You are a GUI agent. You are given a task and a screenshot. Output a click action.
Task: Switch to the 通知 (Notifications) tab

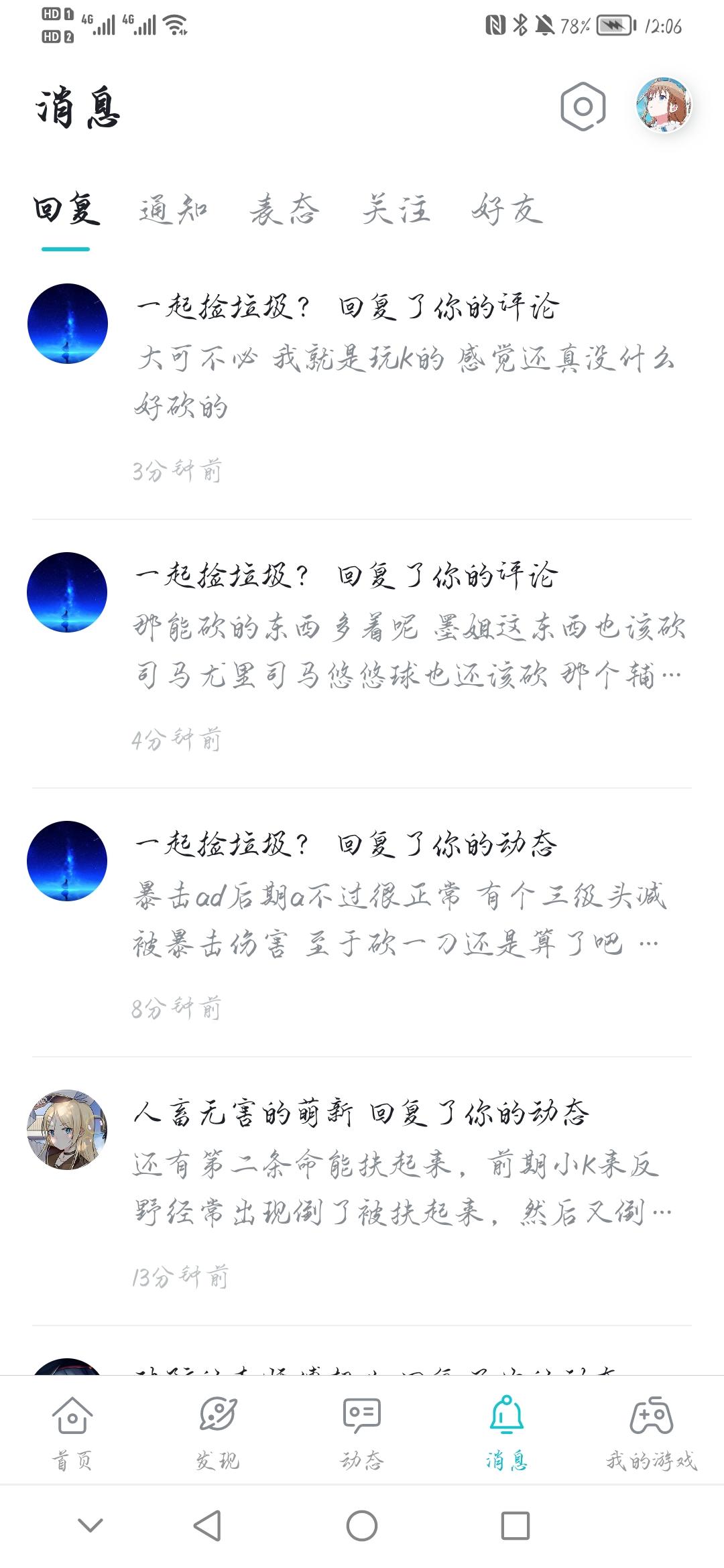click(x=174, y=211)
